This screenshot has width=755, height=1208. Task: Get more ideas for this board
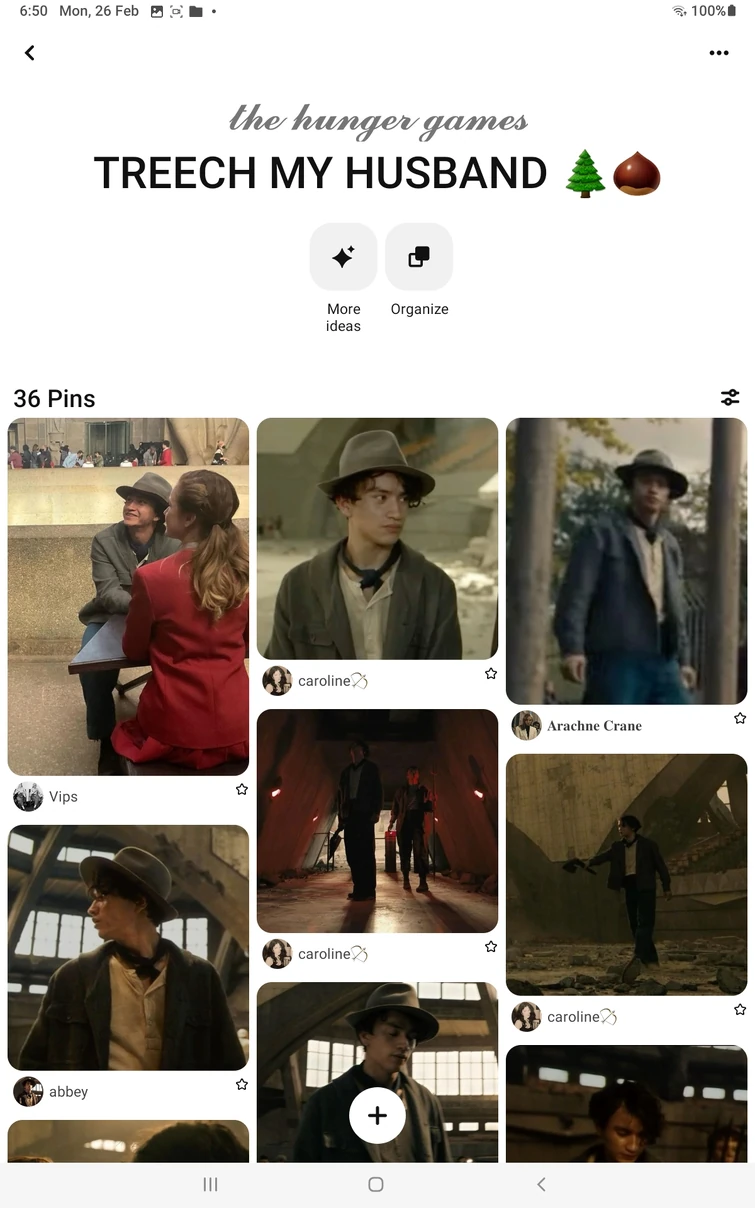(343, 258)
